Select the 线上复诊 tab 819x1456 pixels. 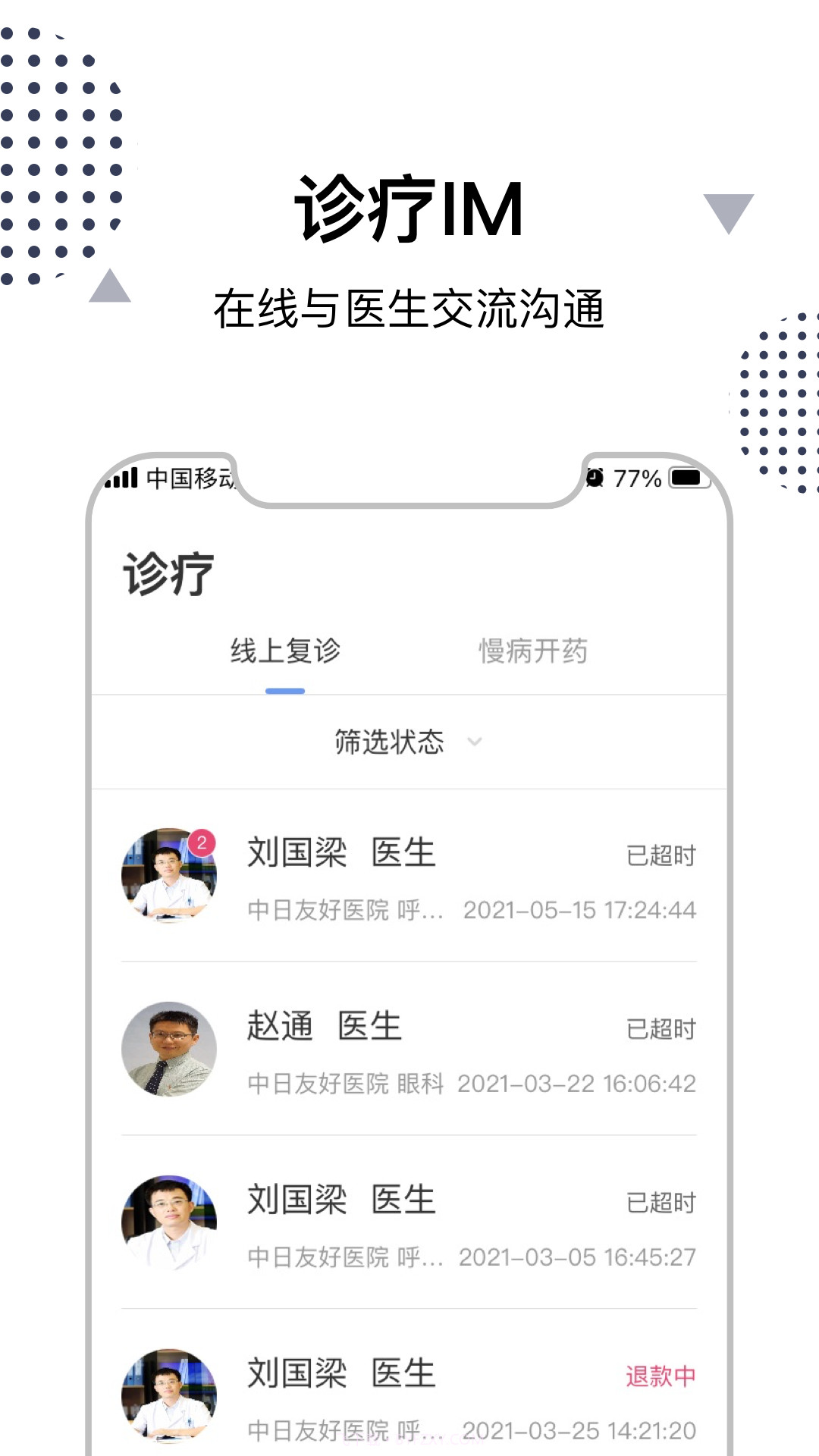287,651
